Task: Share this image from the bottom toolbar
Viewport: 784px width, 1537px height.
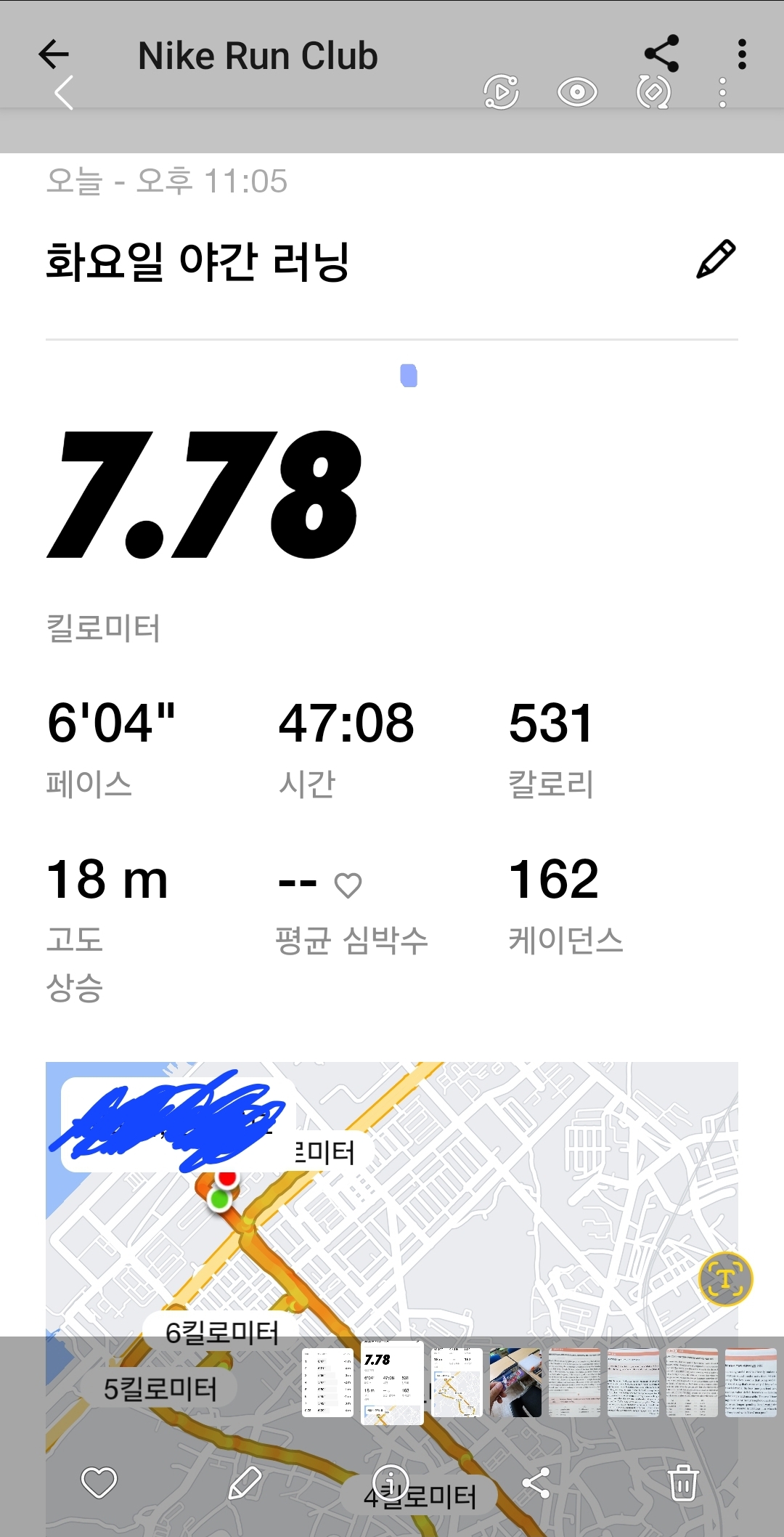Action: tap(536, 1483)
